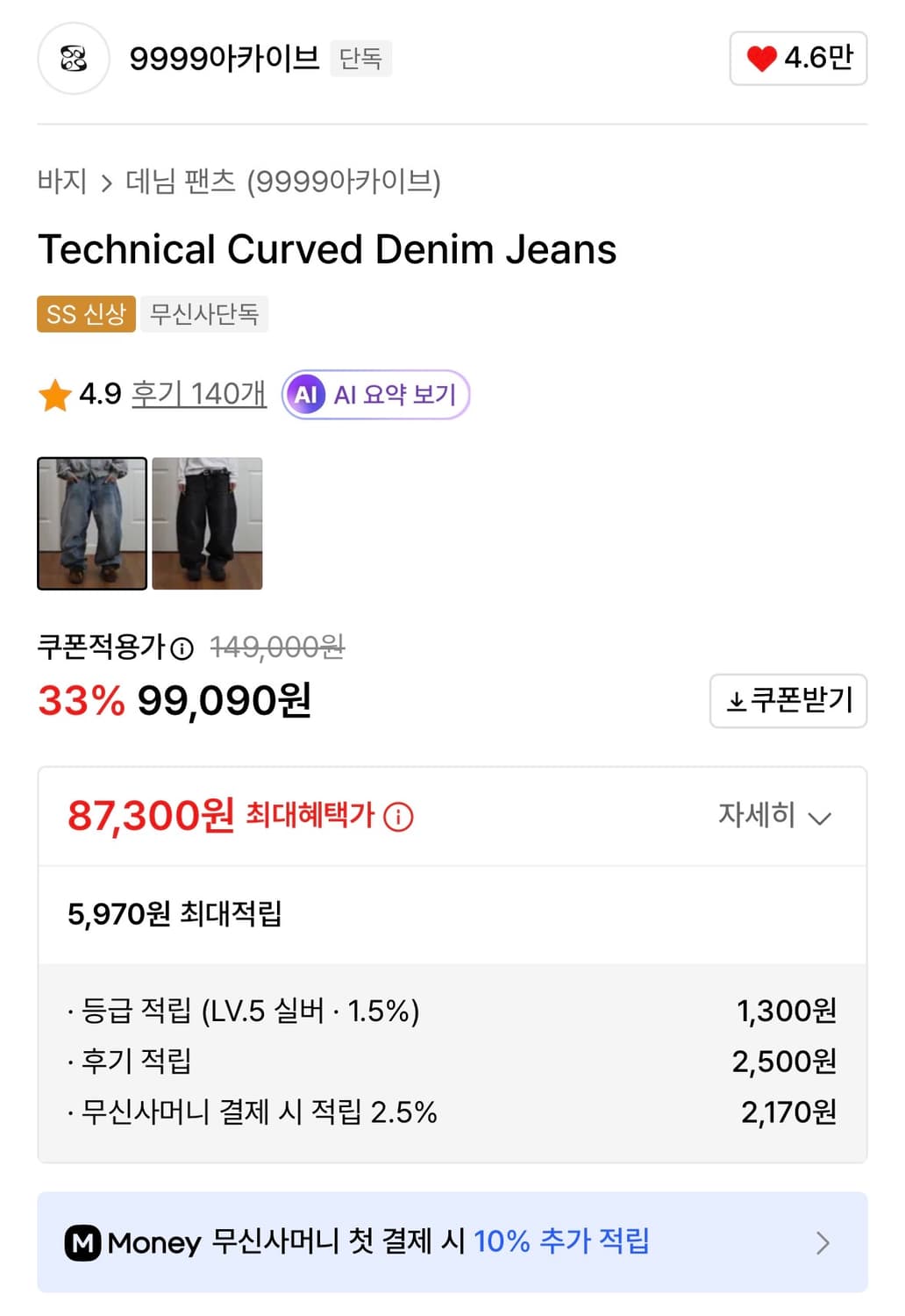Click the info icon next to 최대혜택가
This screenshot has width=905, height=1316.
pyautogui.click(x=400, y=816)
